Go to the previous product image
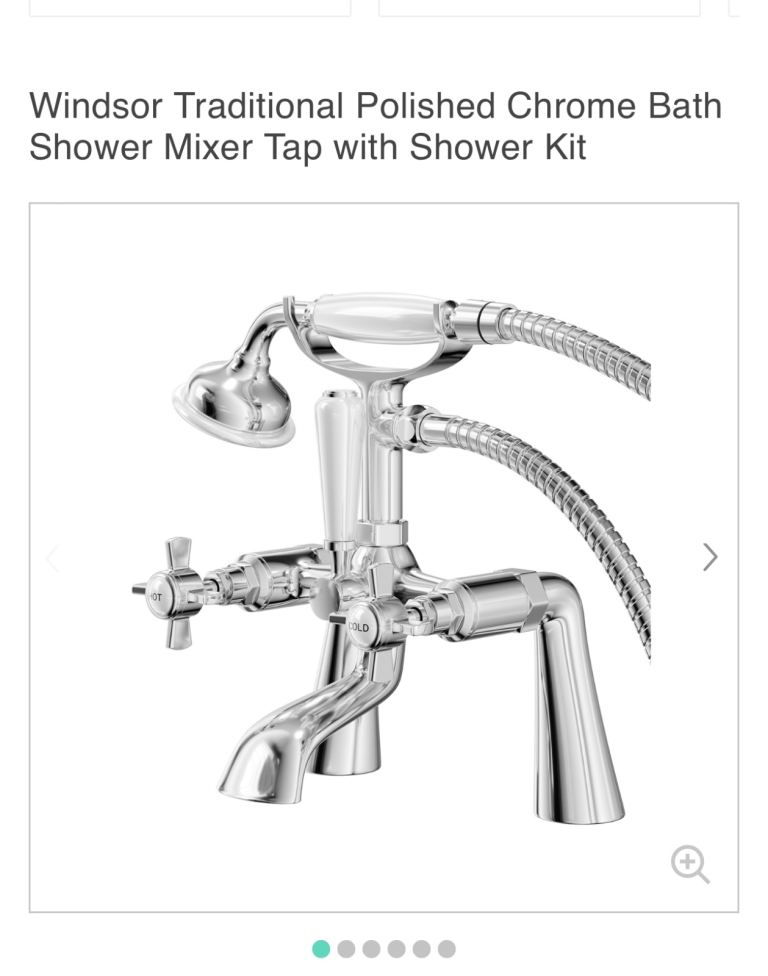The width and height of the screenshot is (768, 976). tap(52, 558)
